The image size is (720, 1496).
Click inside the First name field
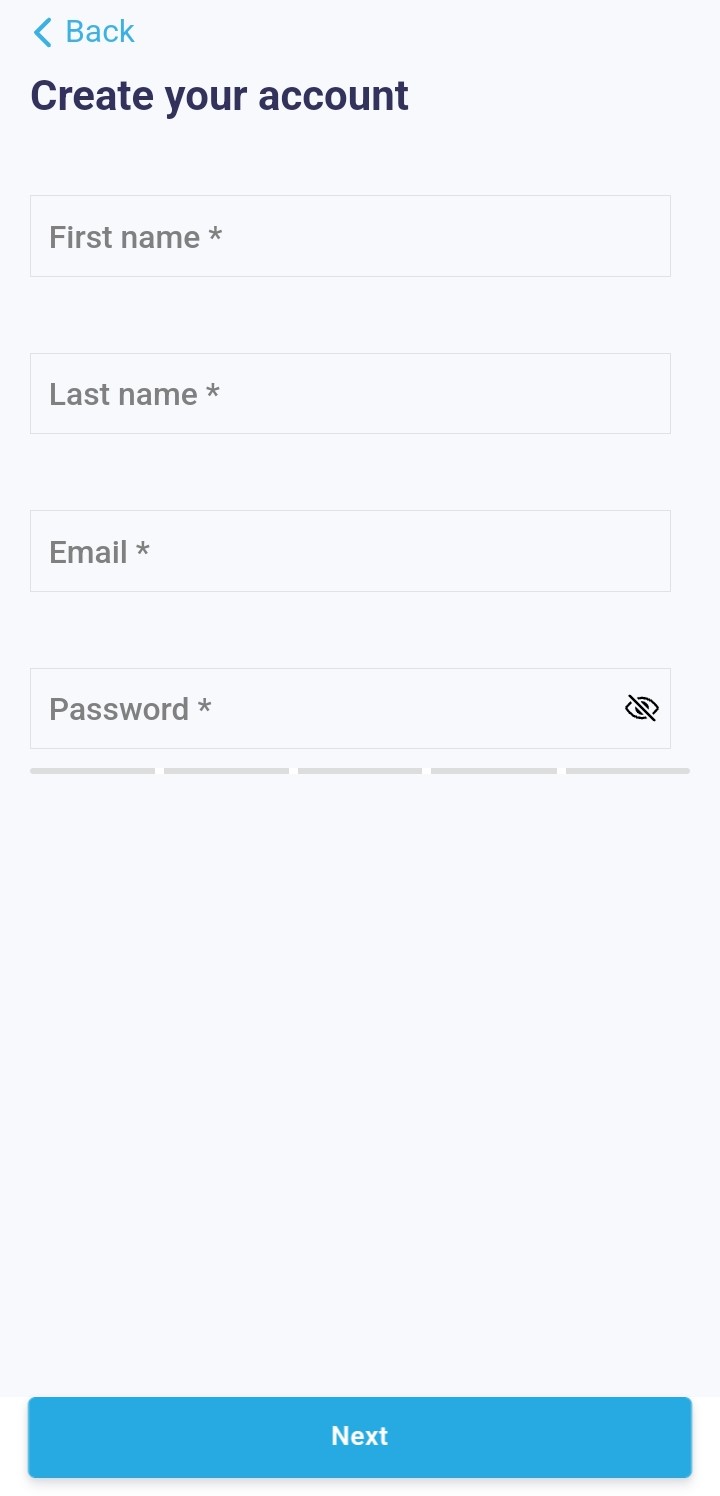tap(350, 236)
